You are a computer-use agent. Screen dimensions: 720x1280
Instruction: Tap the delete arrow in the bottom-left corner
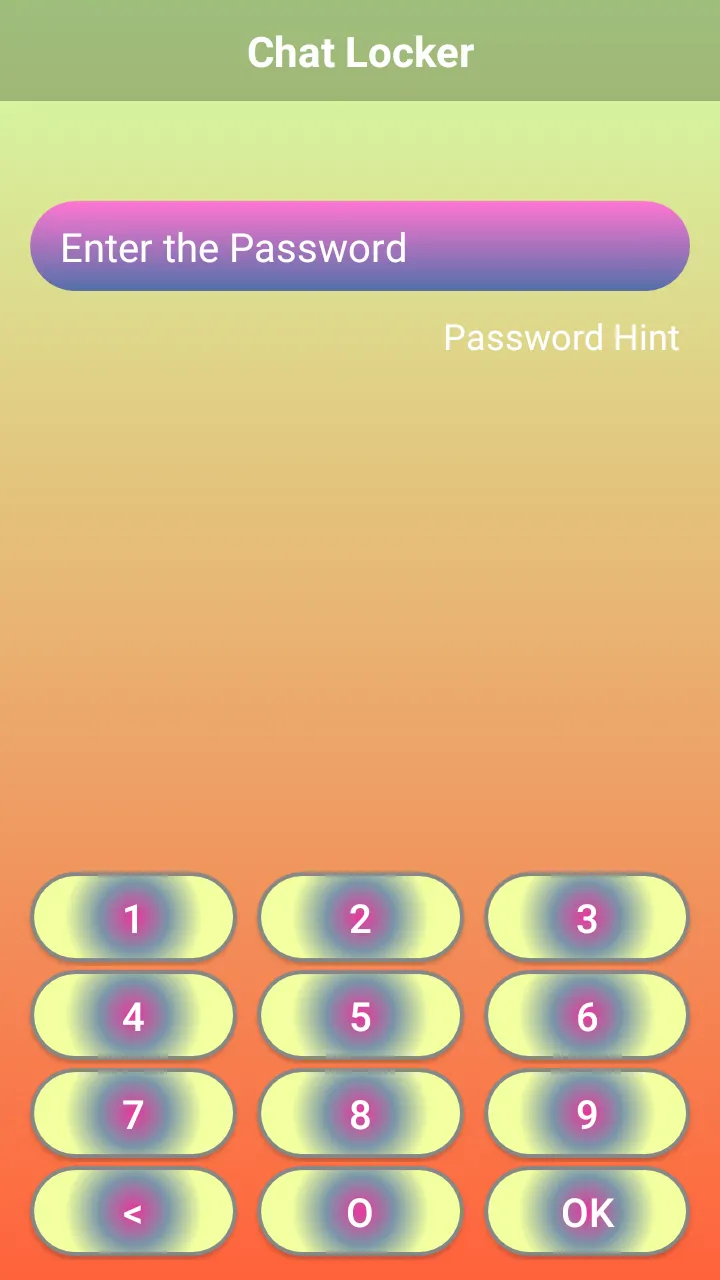click(133, 1212)
